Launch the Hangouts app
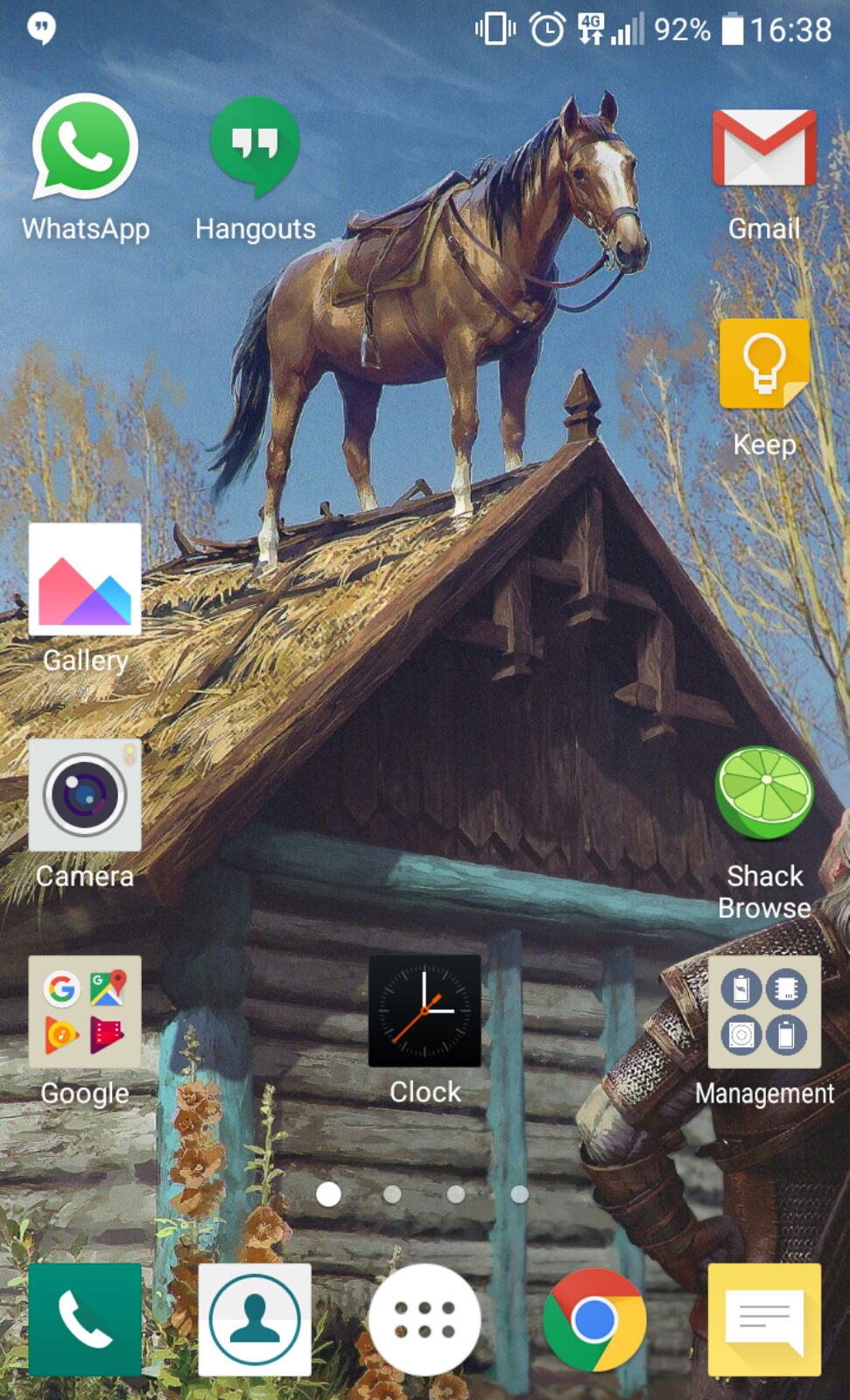Image resolution: width=850 pixels, height=1400 pixels. (255, 147)
